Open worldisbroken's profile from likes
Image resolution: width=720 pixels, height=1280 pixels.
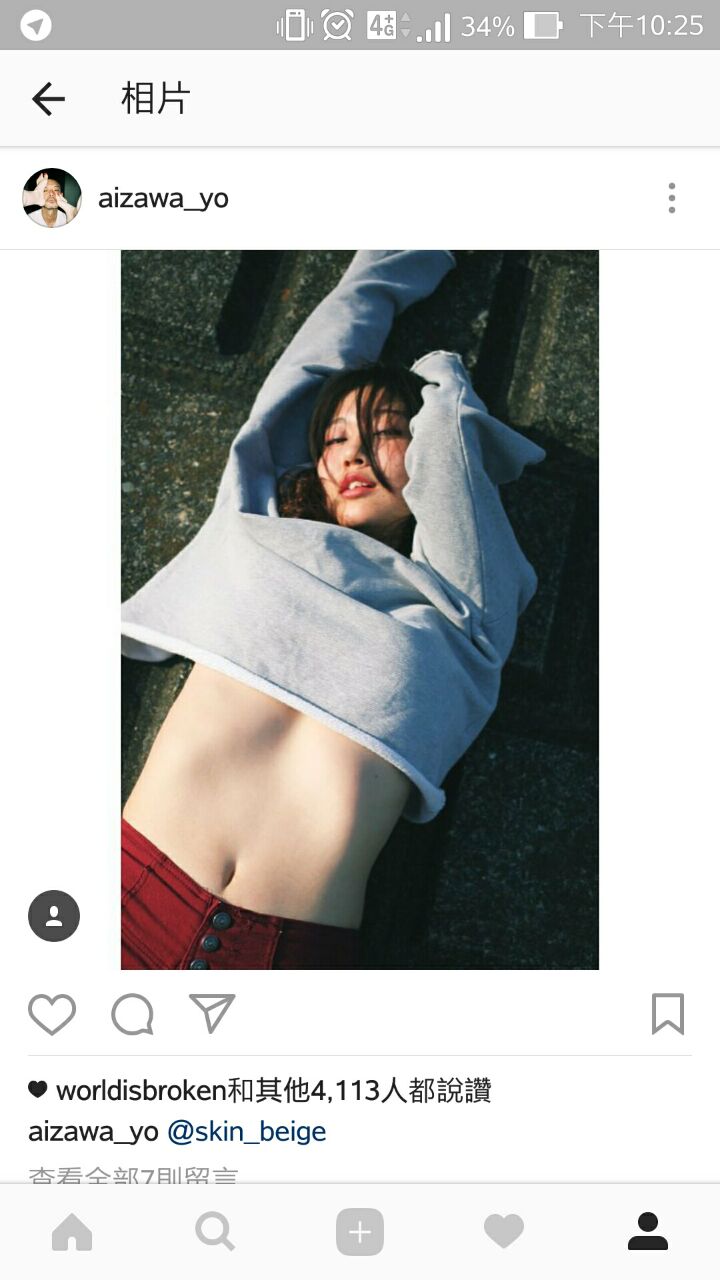(140, 1091)
